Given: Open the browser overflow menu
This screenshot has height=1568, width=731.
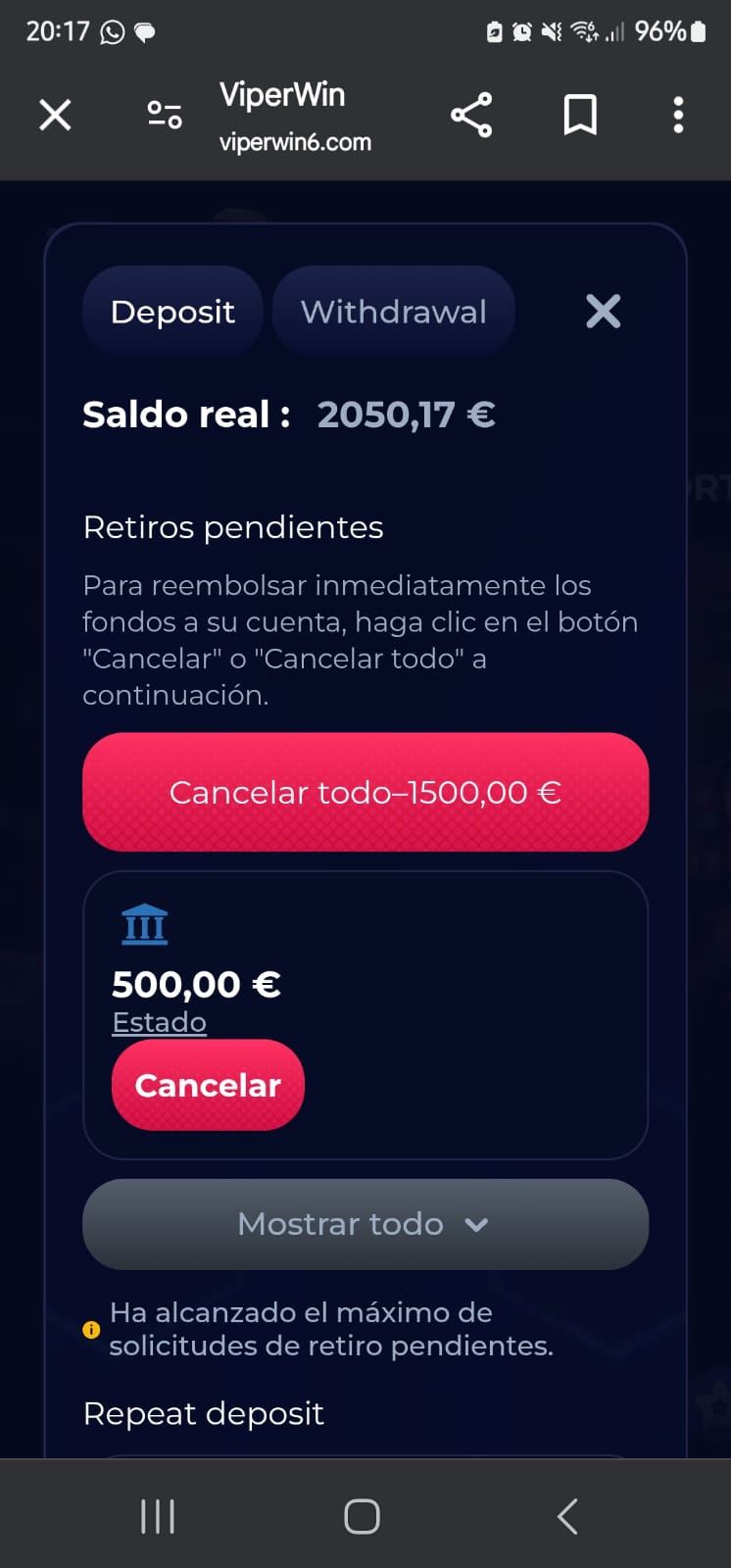Looking at the screenshot, I should point(678,116).
